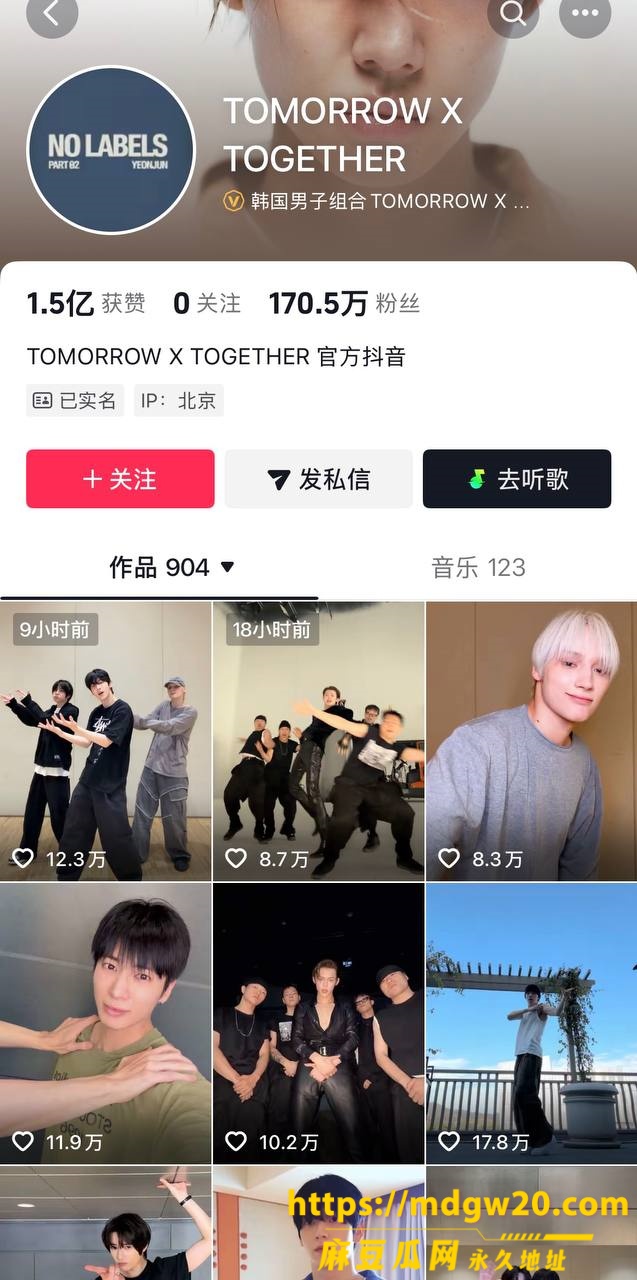View the 170.5万 粉丝 followers list
The image size is (637, 1280).
coord(344,304)
